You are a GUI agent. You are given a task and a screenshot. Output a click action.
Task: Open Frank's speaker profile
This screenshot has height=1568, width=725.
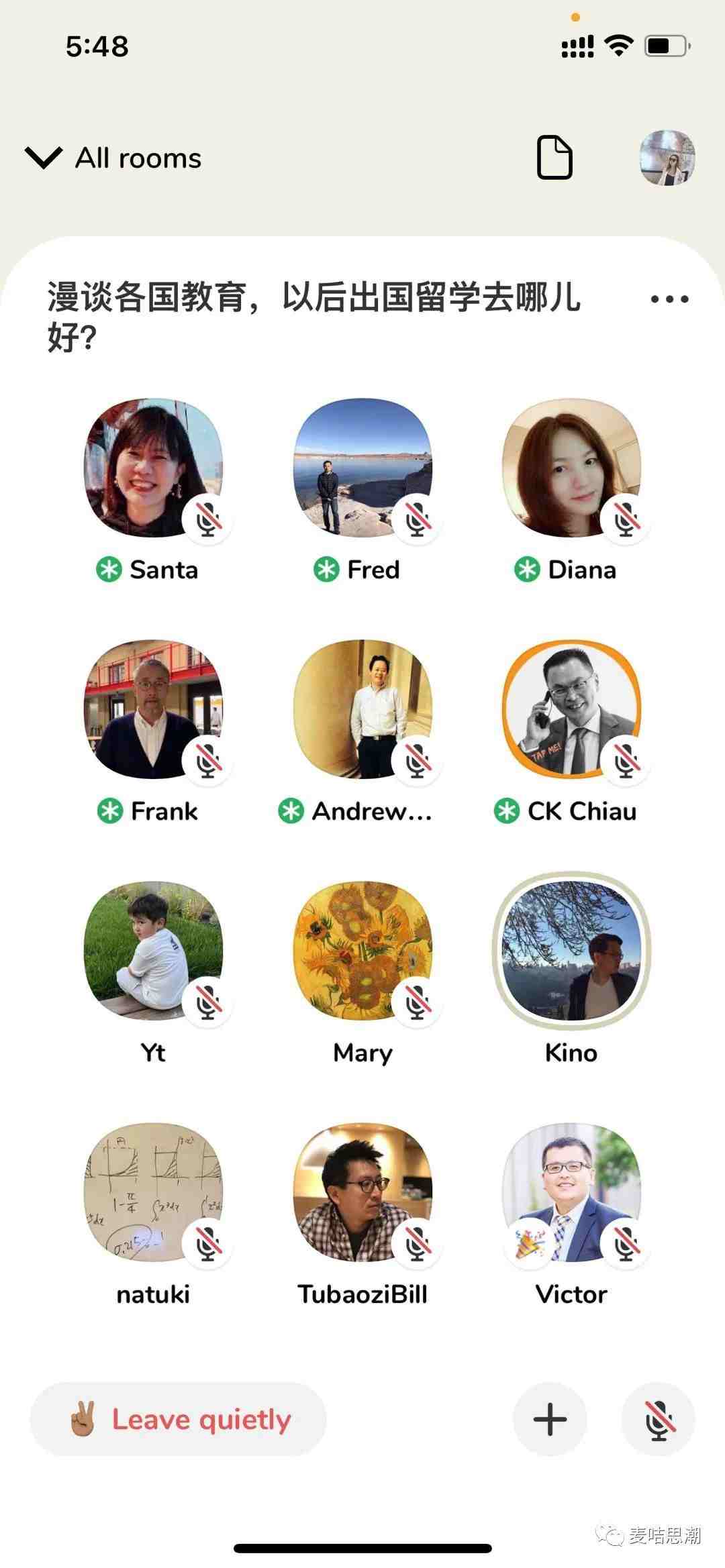[x=153, y=710]
